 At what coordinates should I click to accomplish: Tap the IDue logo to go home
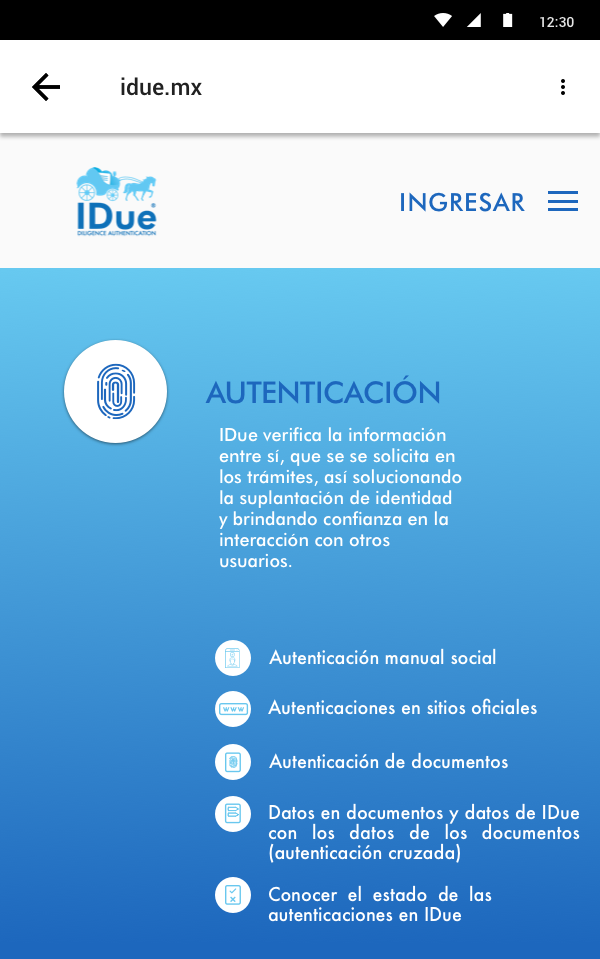pos(116,202)
